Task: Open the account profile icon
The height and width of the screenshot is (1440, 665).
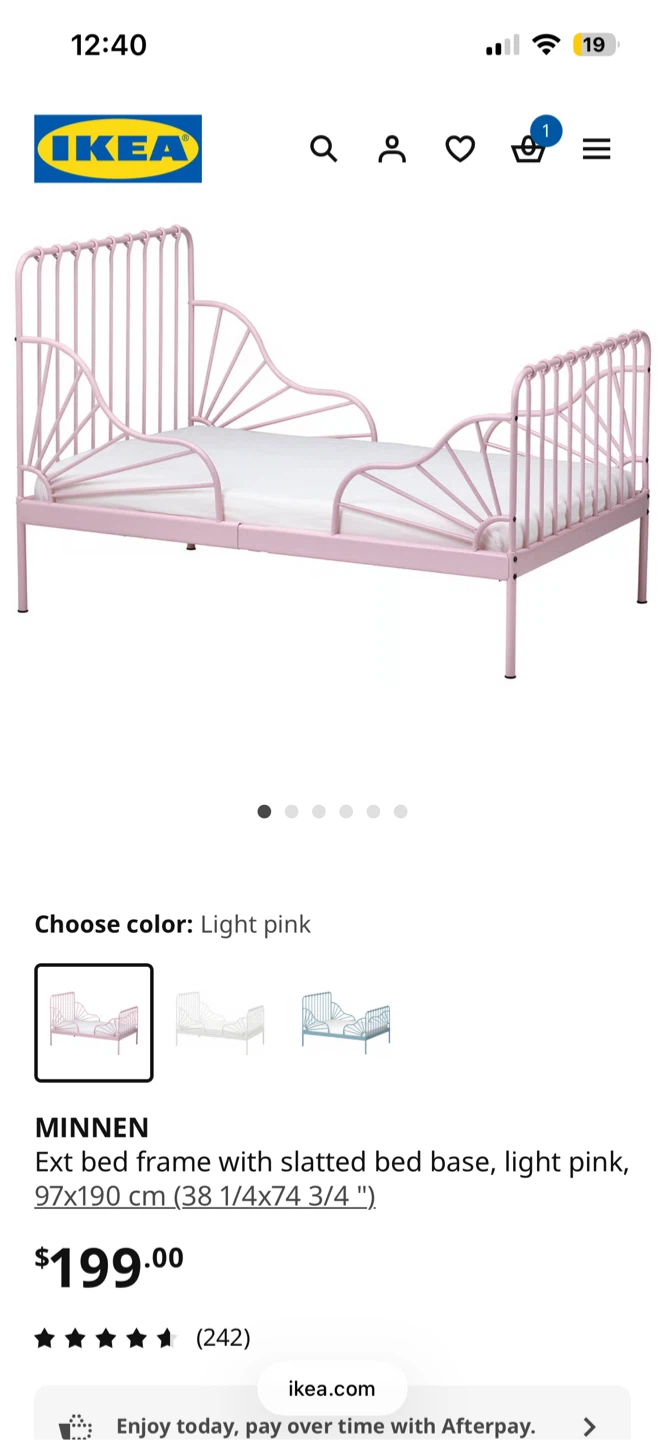Action: (x=392, y=149)
